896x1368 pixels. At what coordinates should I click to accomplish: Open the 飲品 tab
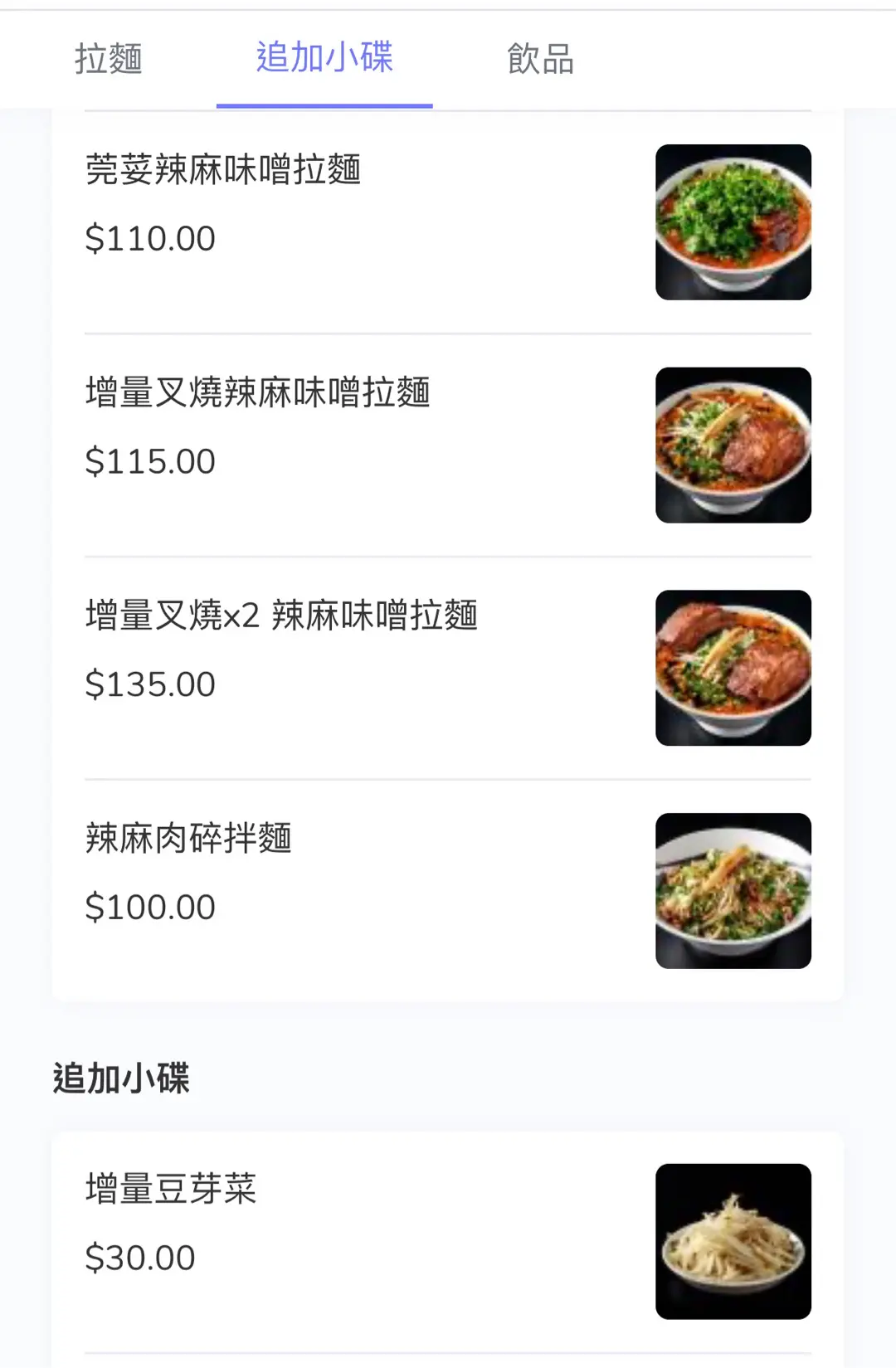pos(540,59)
